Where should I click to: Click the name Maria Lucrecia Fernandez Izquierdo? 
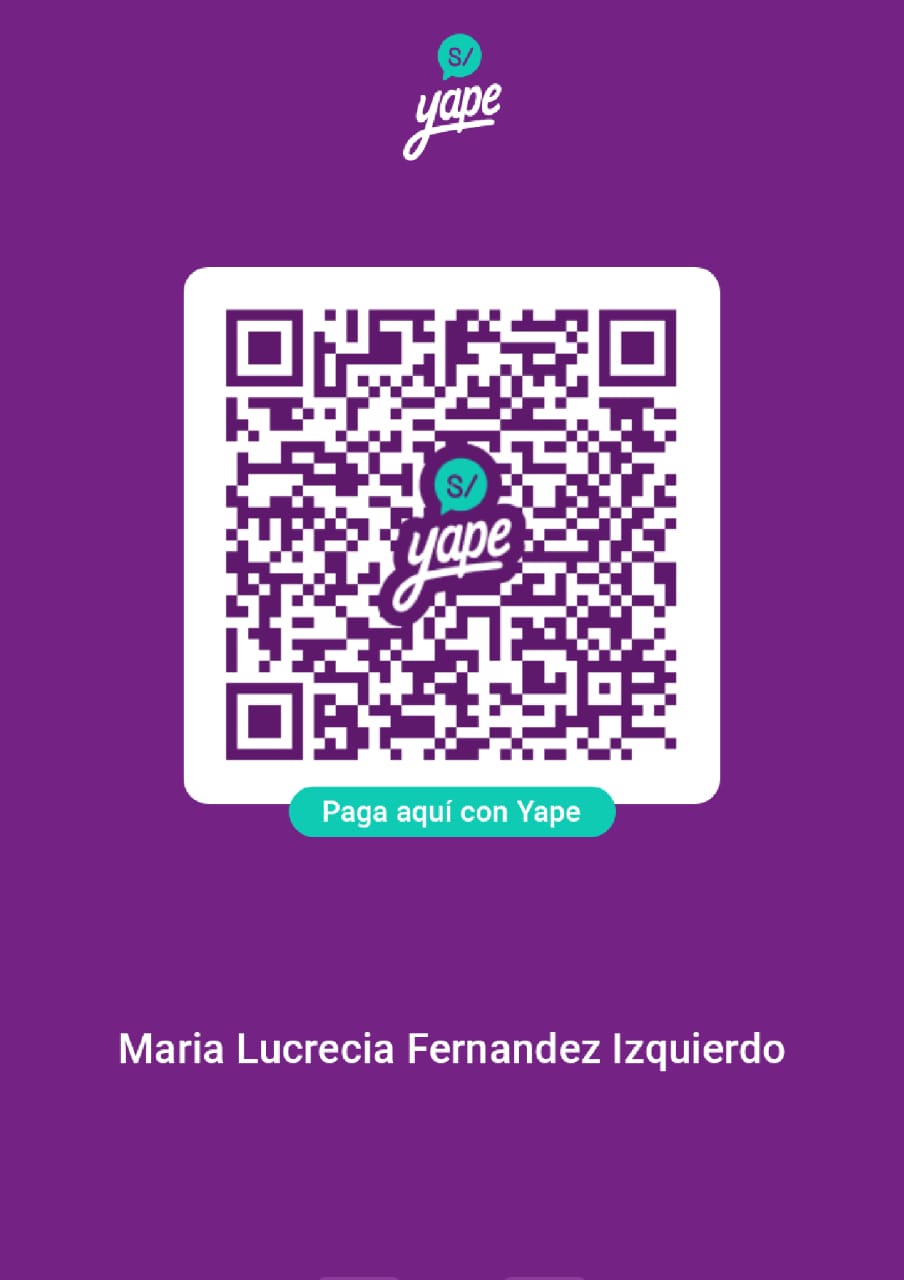point(452,1050)
